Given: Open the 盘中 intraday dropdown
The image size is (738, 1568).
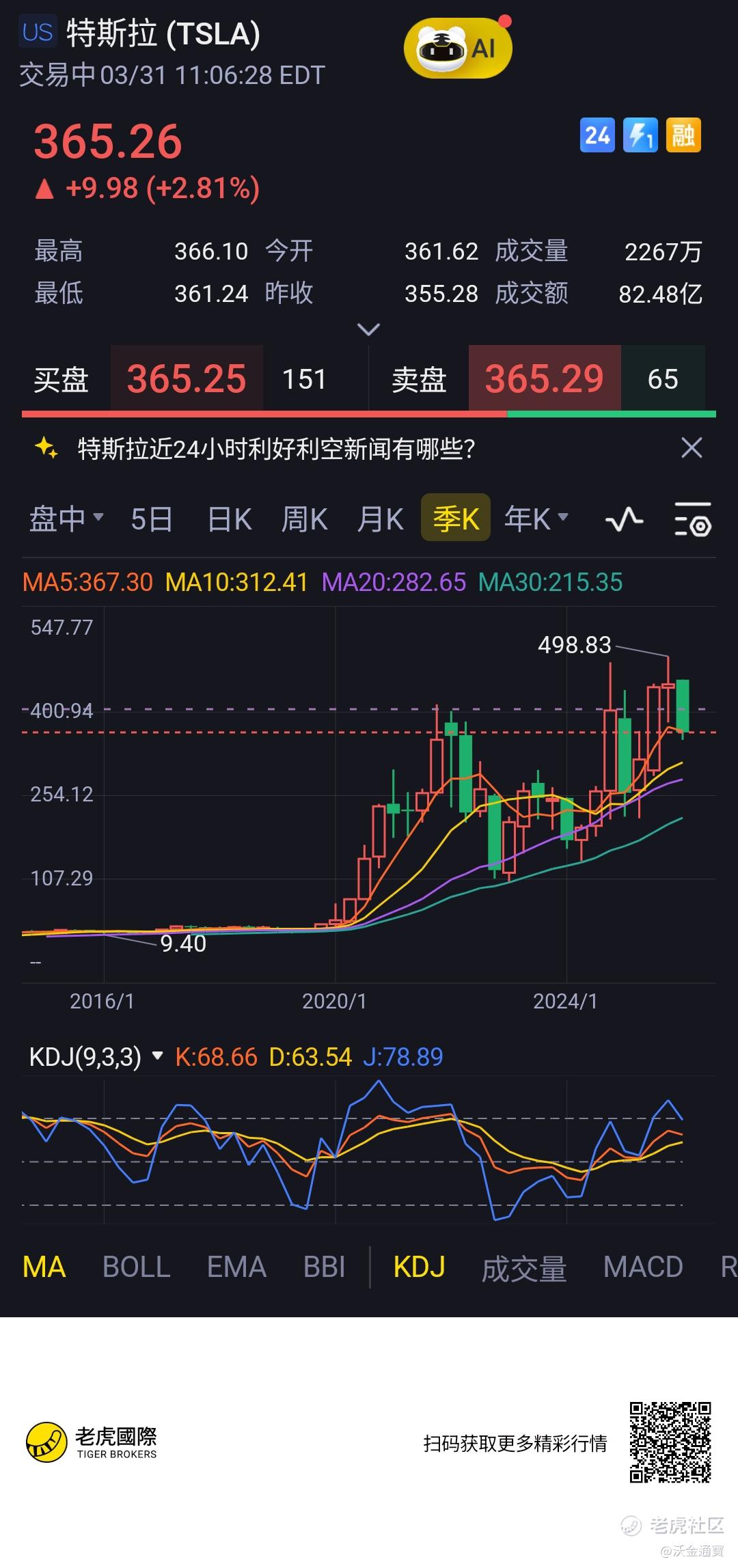Looking at the screenshot, I should point(66,519).
